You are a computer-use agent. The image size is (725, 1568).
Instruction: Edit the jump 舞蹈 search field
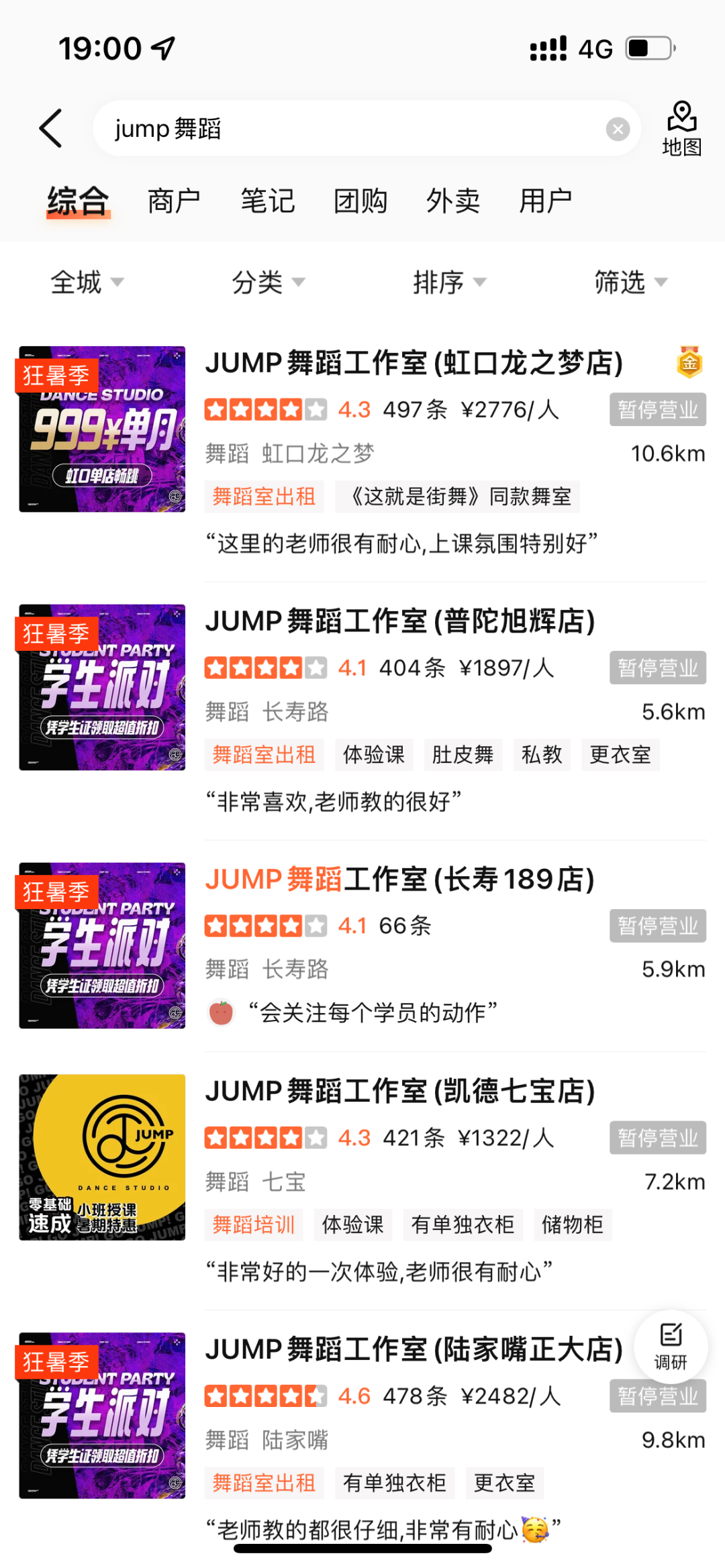pos(349,128)
